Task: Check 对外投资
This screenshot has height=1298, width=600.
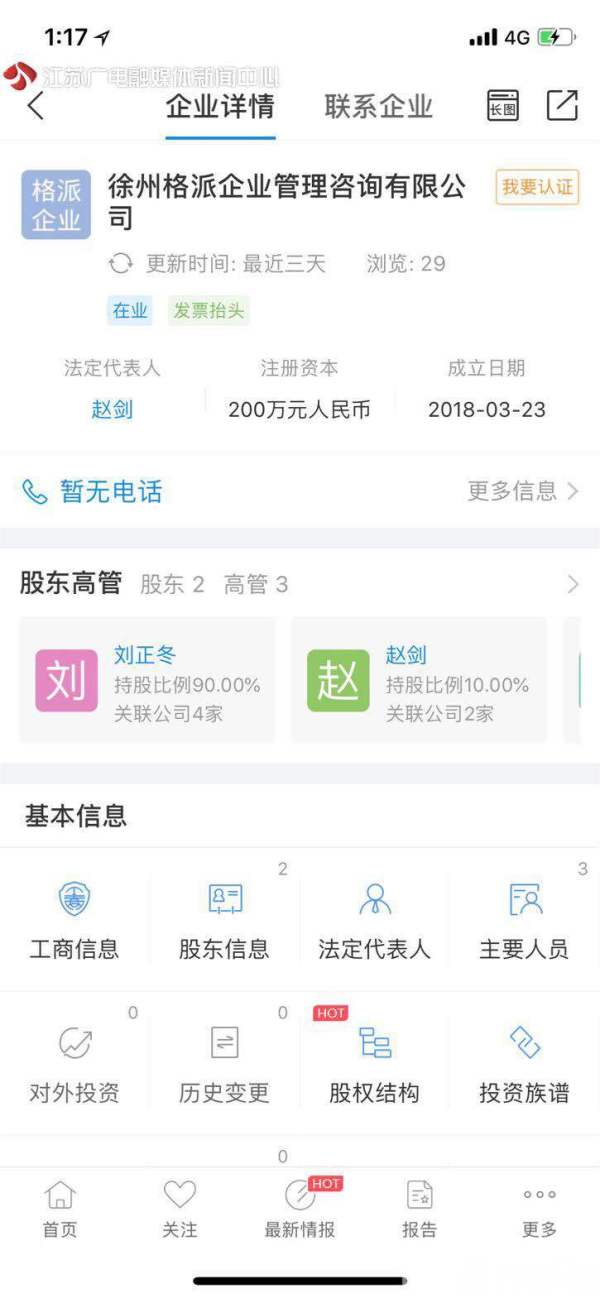Action: (x=74, y=1063)
